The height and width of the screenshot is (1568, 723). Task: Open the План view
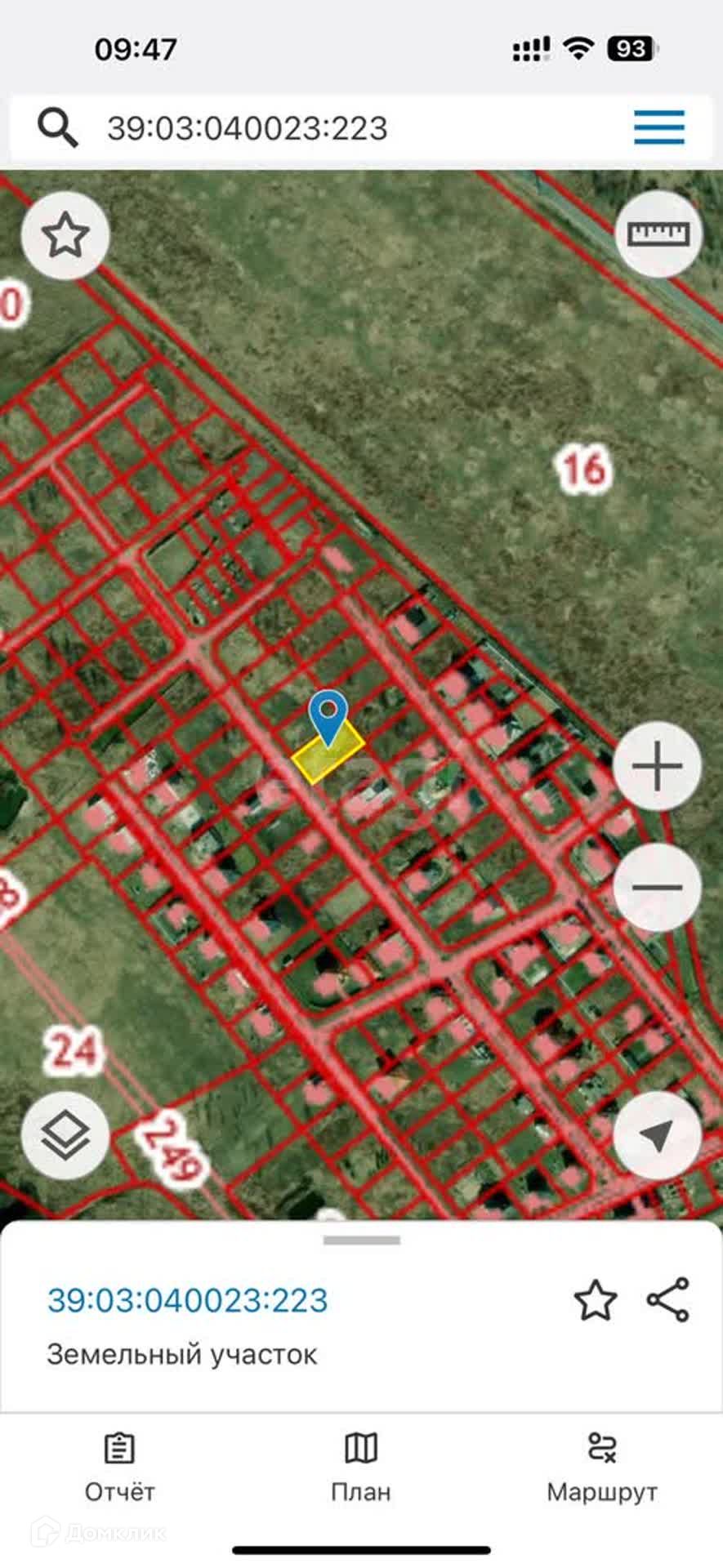(361, 1467)
